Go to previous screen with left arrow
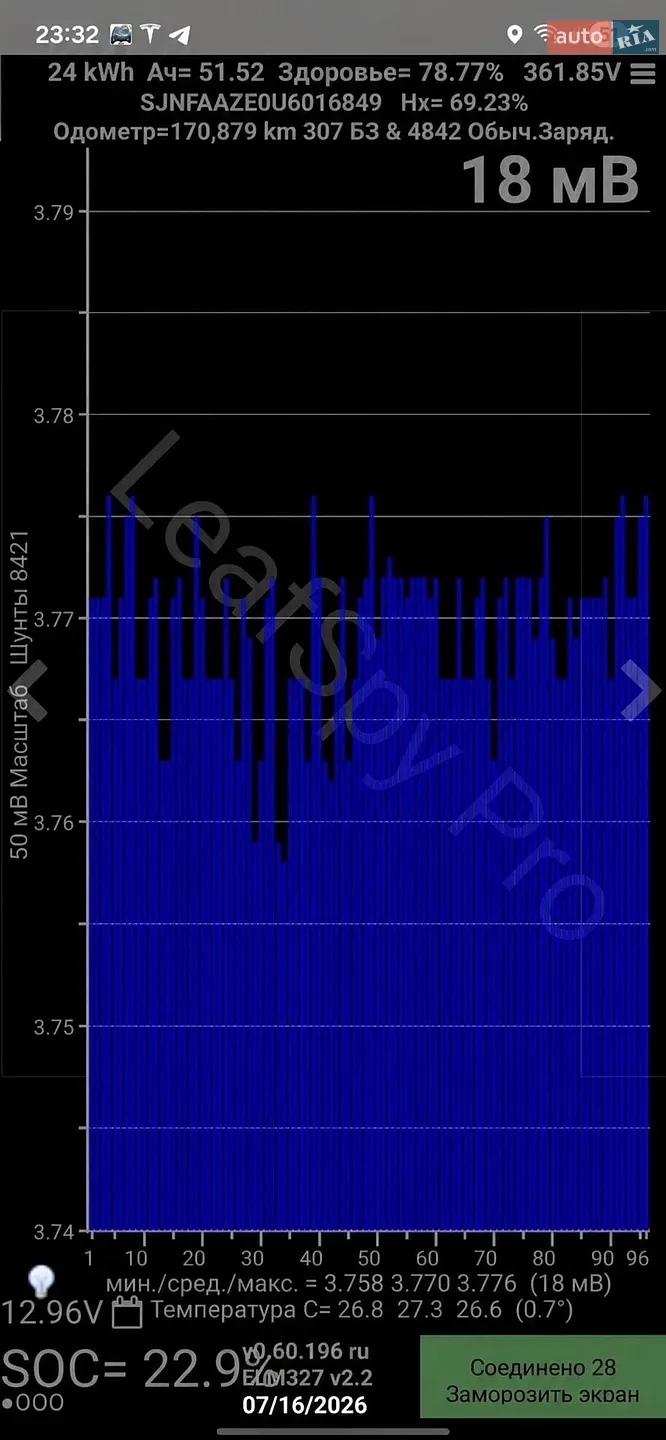 pyautogui.click(x=31, y=690)
